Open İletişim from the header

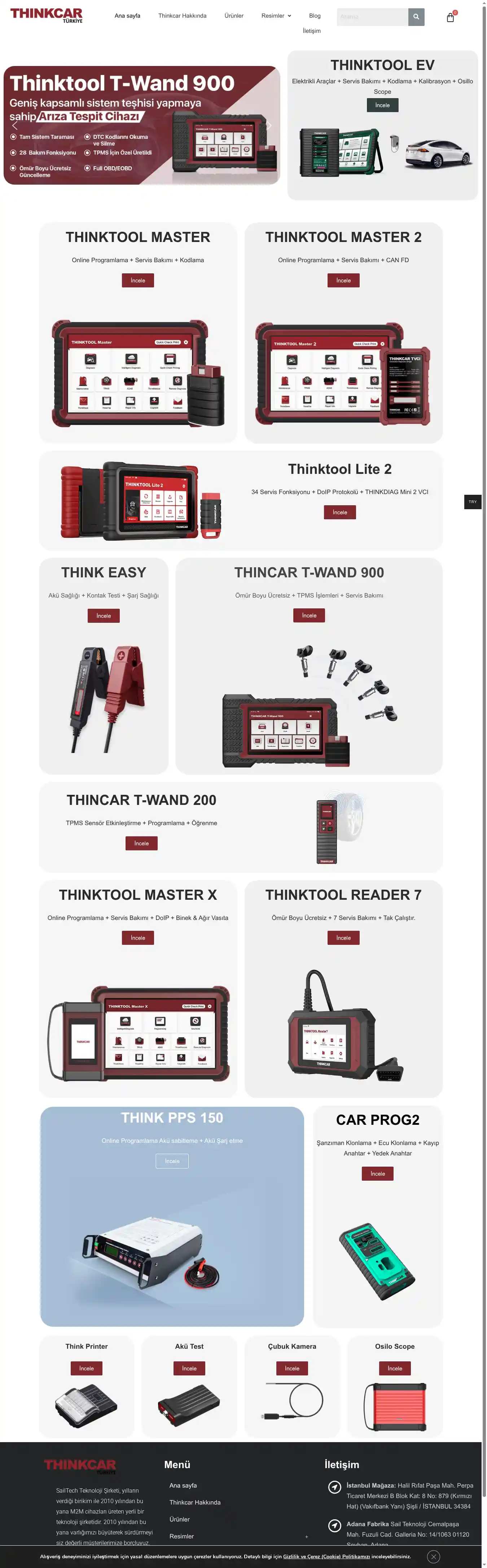point(312,30)
